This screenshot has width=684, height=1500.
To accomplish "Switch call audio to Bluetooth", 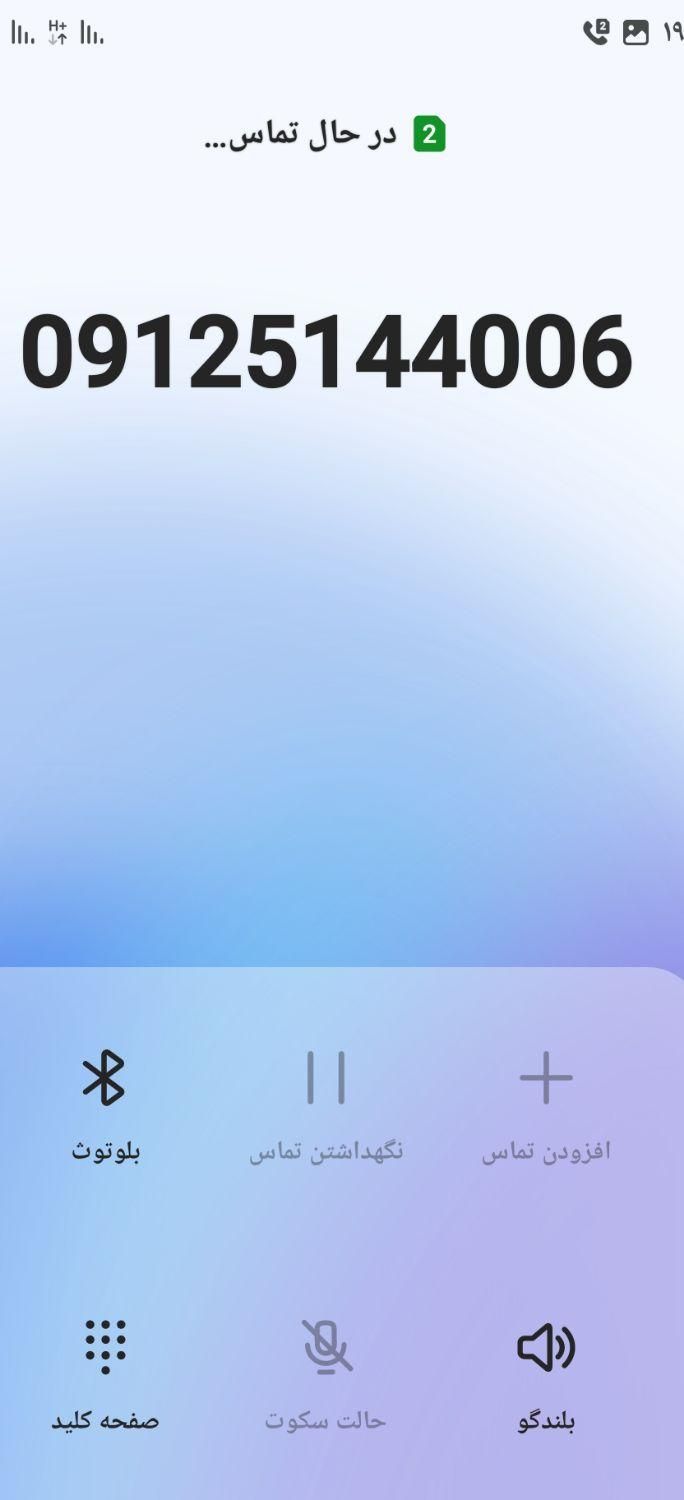I will [105, 1079].
